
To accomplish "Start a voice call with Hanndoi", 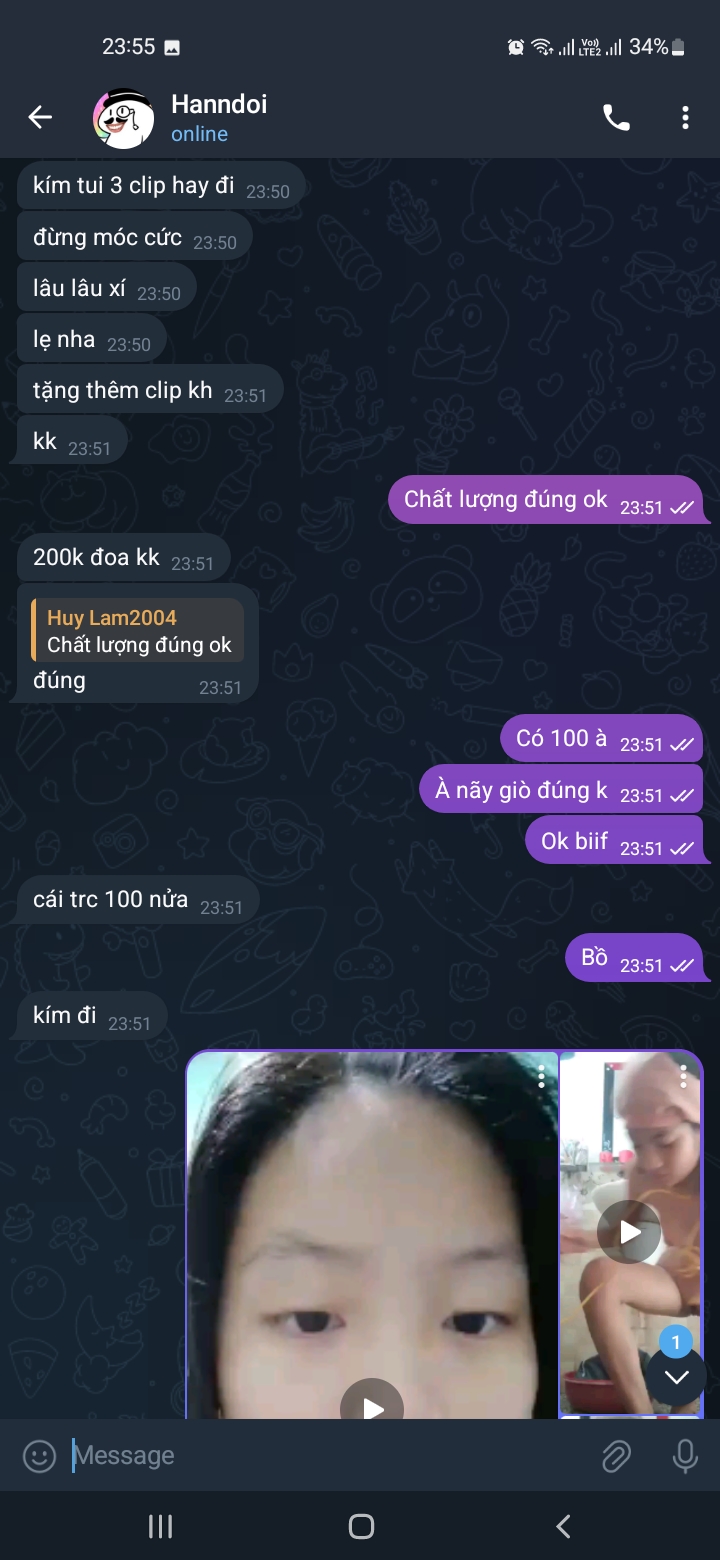I will 616,118.
